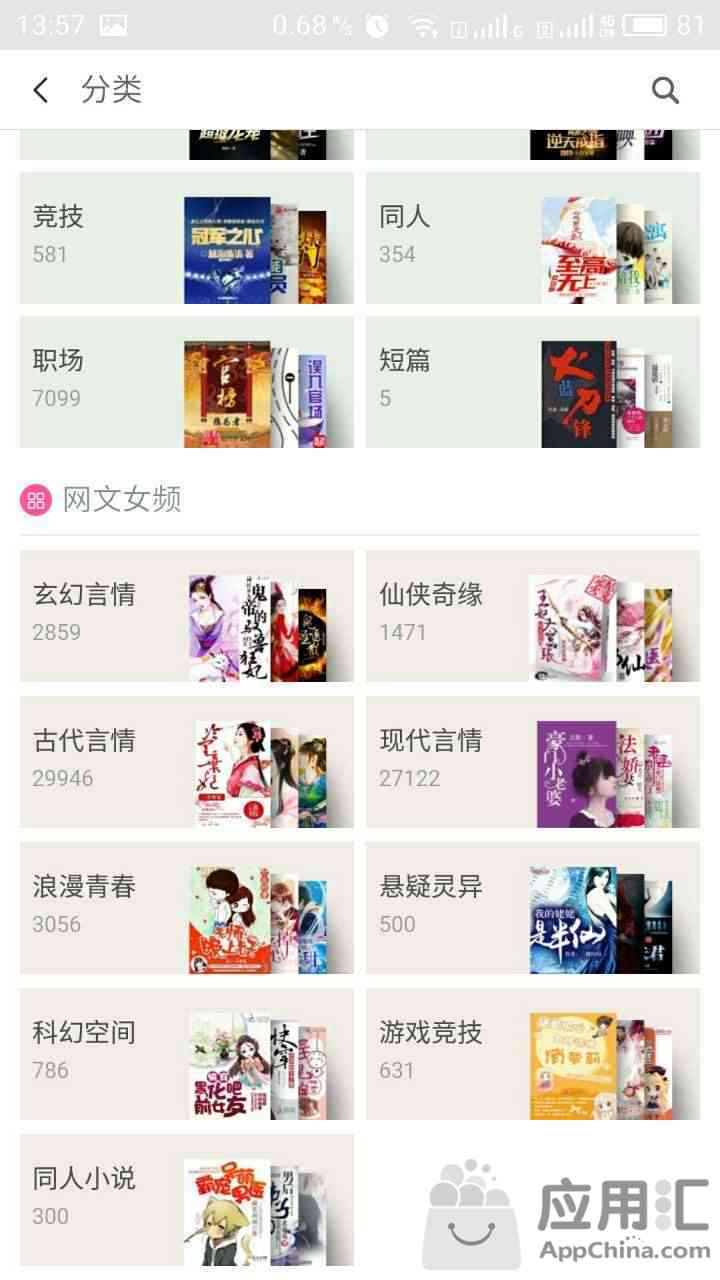
Task: Browse the 科幻空间 category
Action: tap(186, 1054)
